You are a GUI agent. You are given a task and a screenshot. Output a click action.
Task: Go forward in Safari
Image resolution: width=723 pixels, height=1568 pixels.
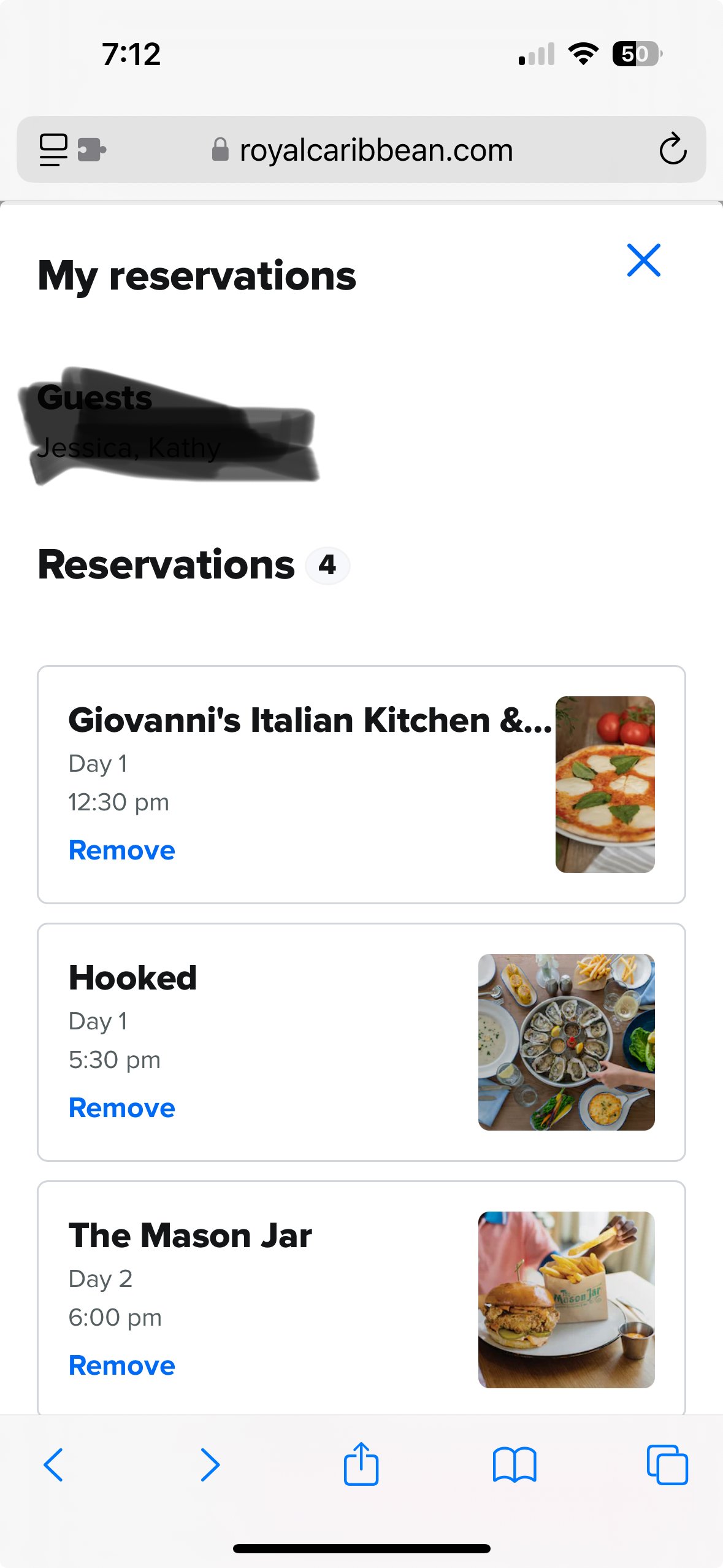(210, 1465)
